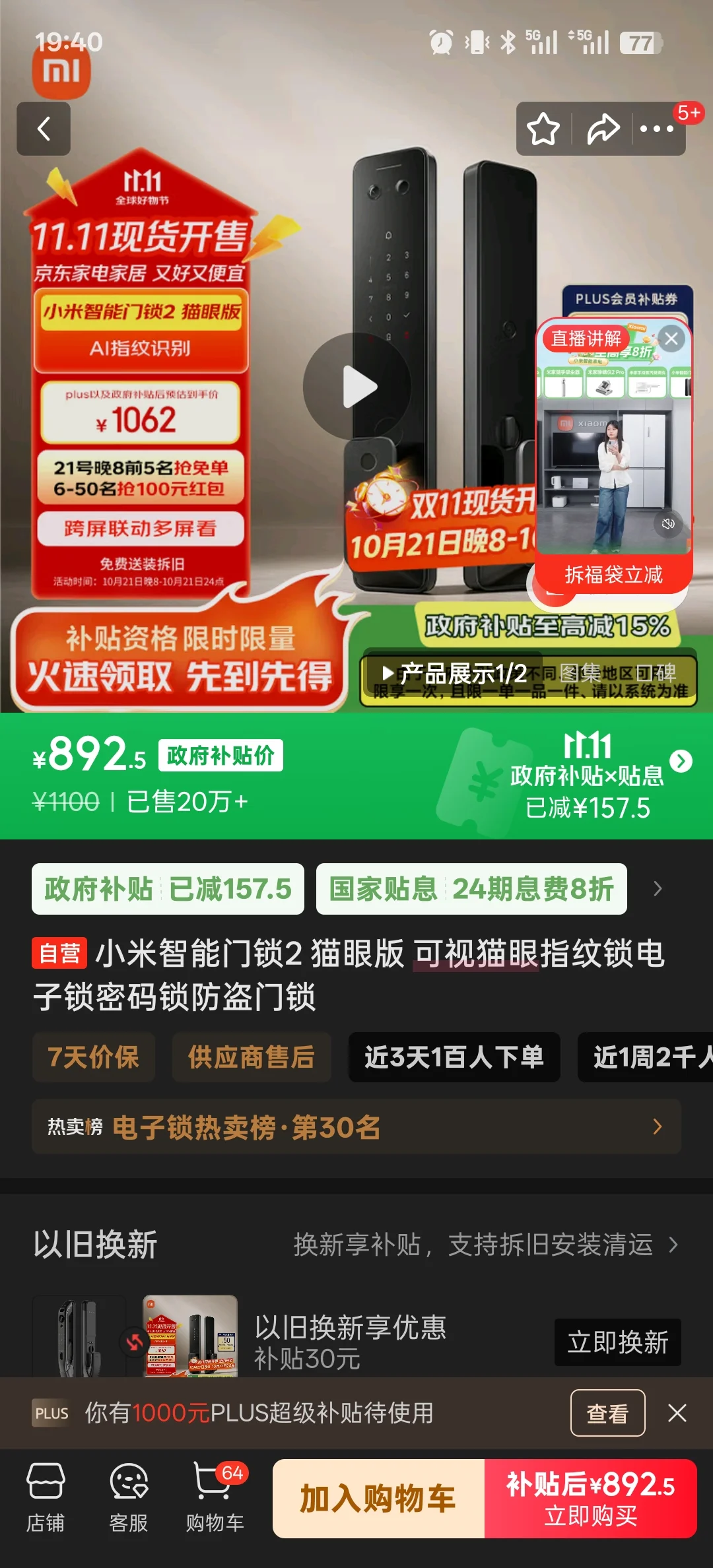Dismiss the PLUS subsidy banner
Image resolution: width=713 pixels, height=1568 pixels.
click(677, 1413)
